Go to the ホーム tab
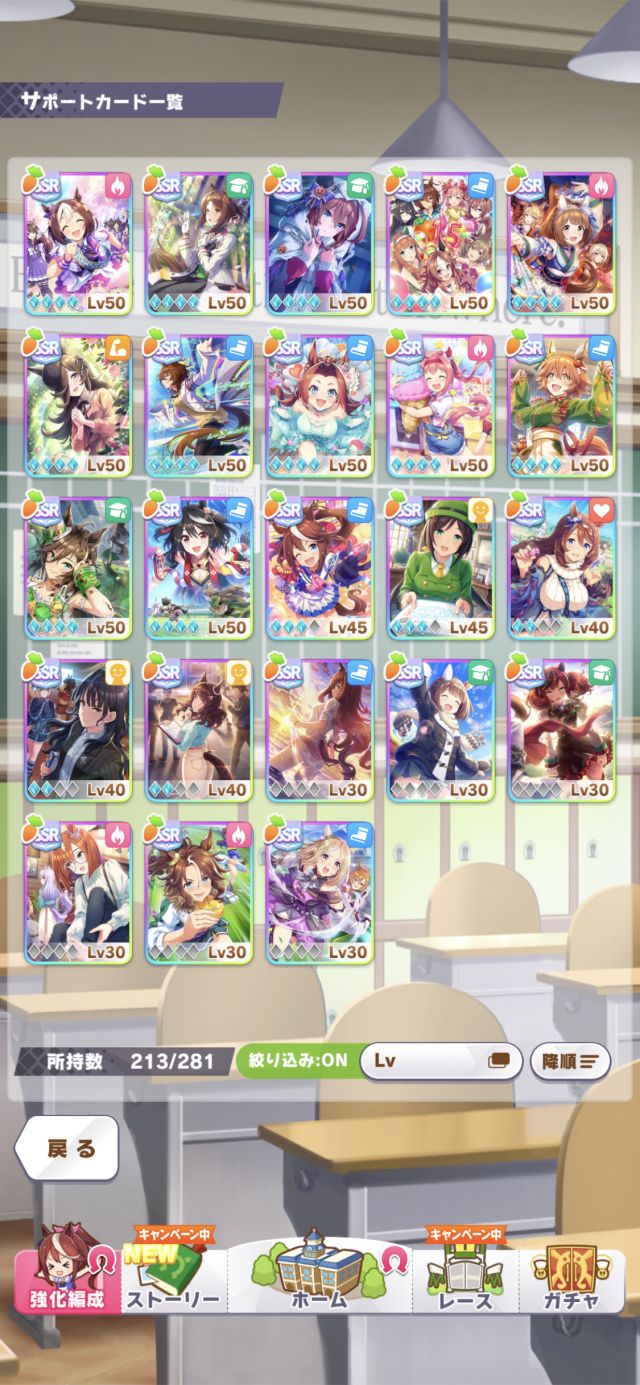 tap(320, 1274)
